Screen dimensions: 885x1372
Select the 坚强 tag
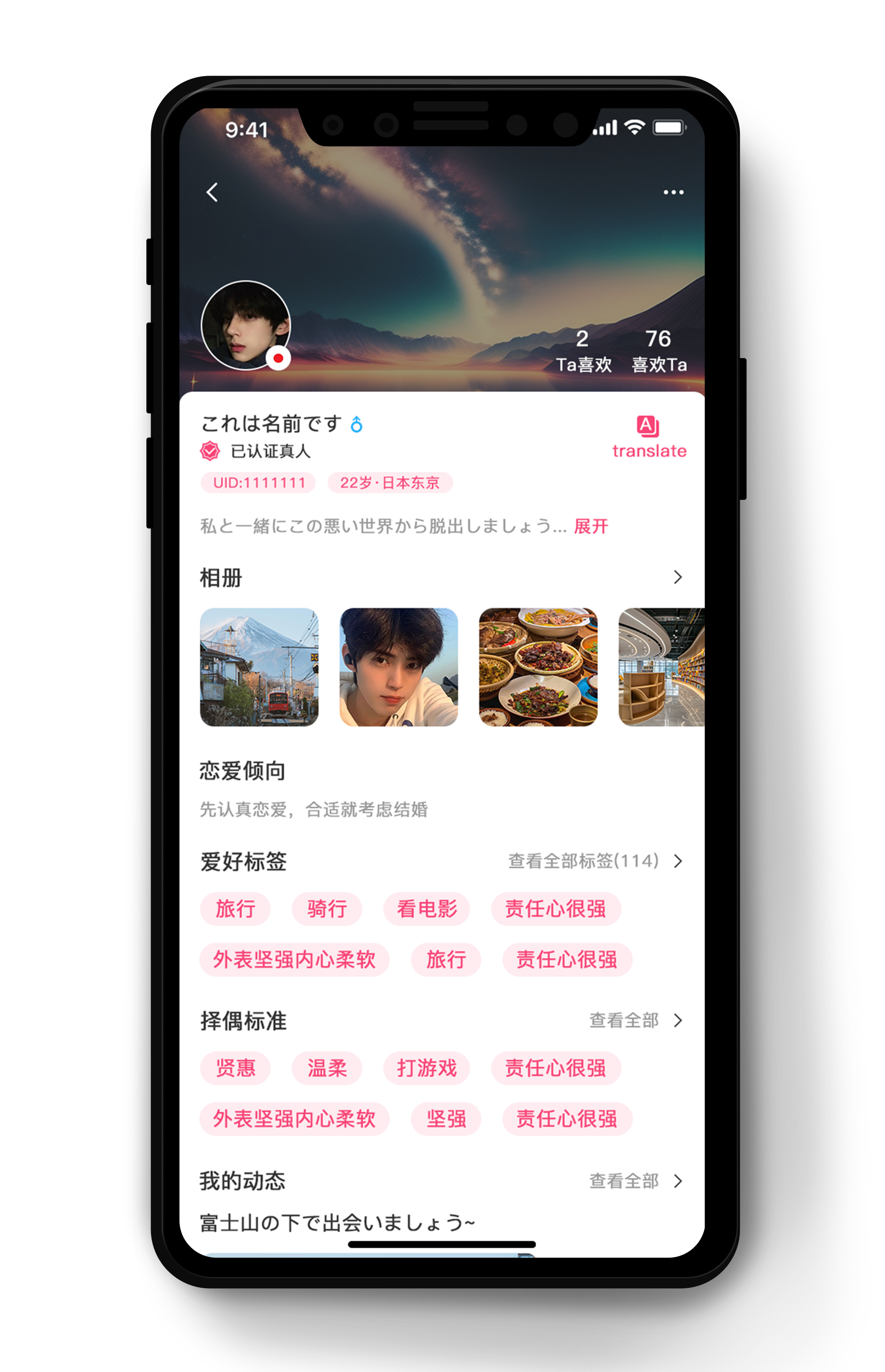pos(446,1119)
